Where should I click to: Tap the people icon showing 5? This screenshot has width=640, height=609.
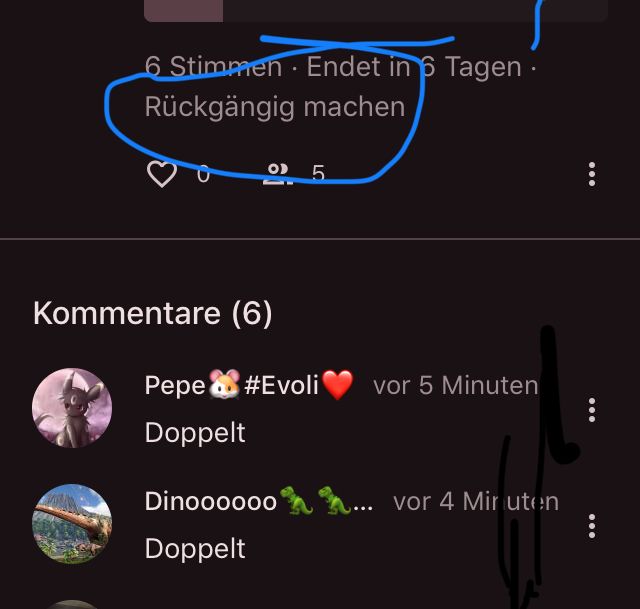277,175
